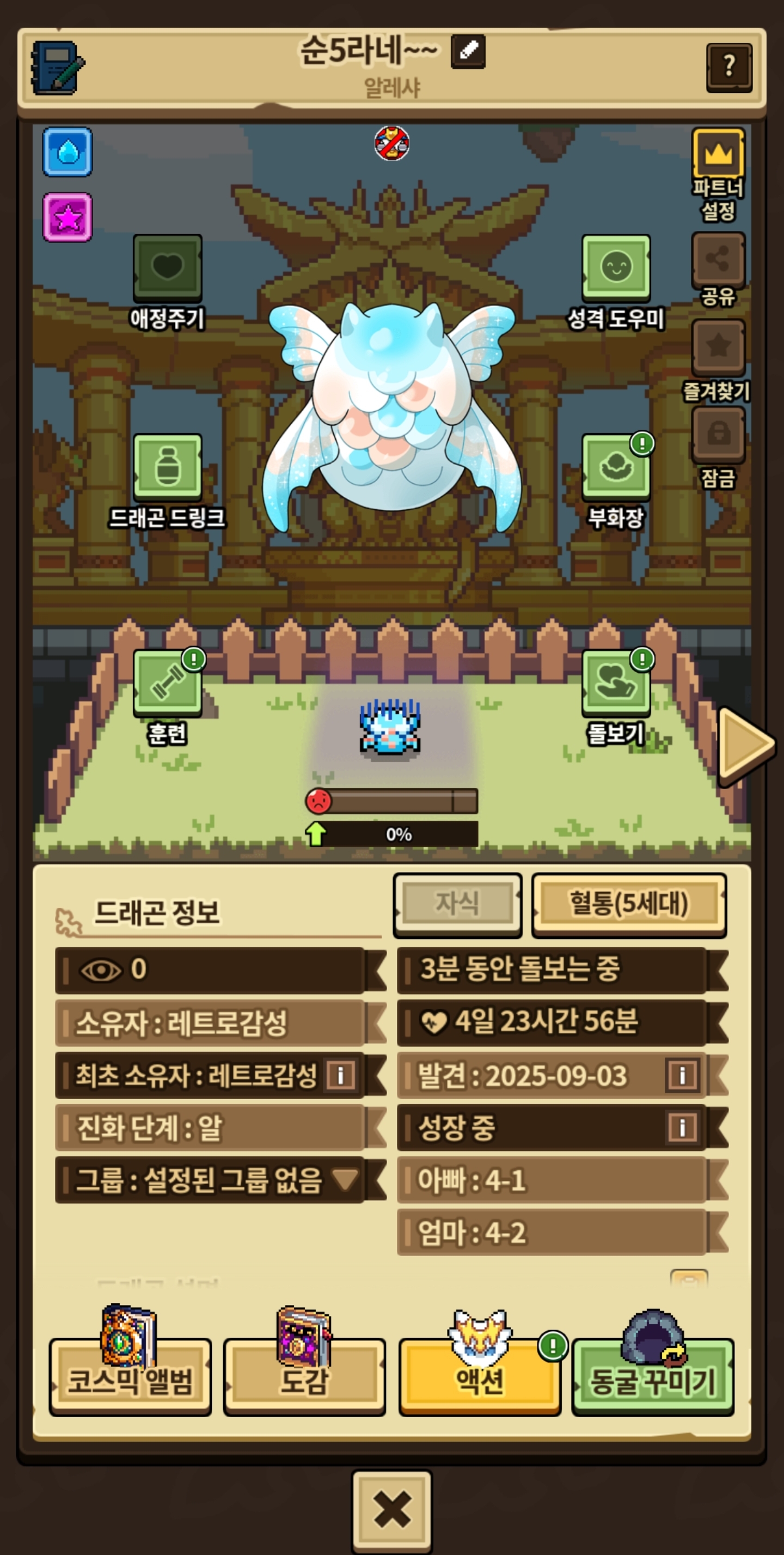Share this dragon with 공유

click(x=718, y=261)
